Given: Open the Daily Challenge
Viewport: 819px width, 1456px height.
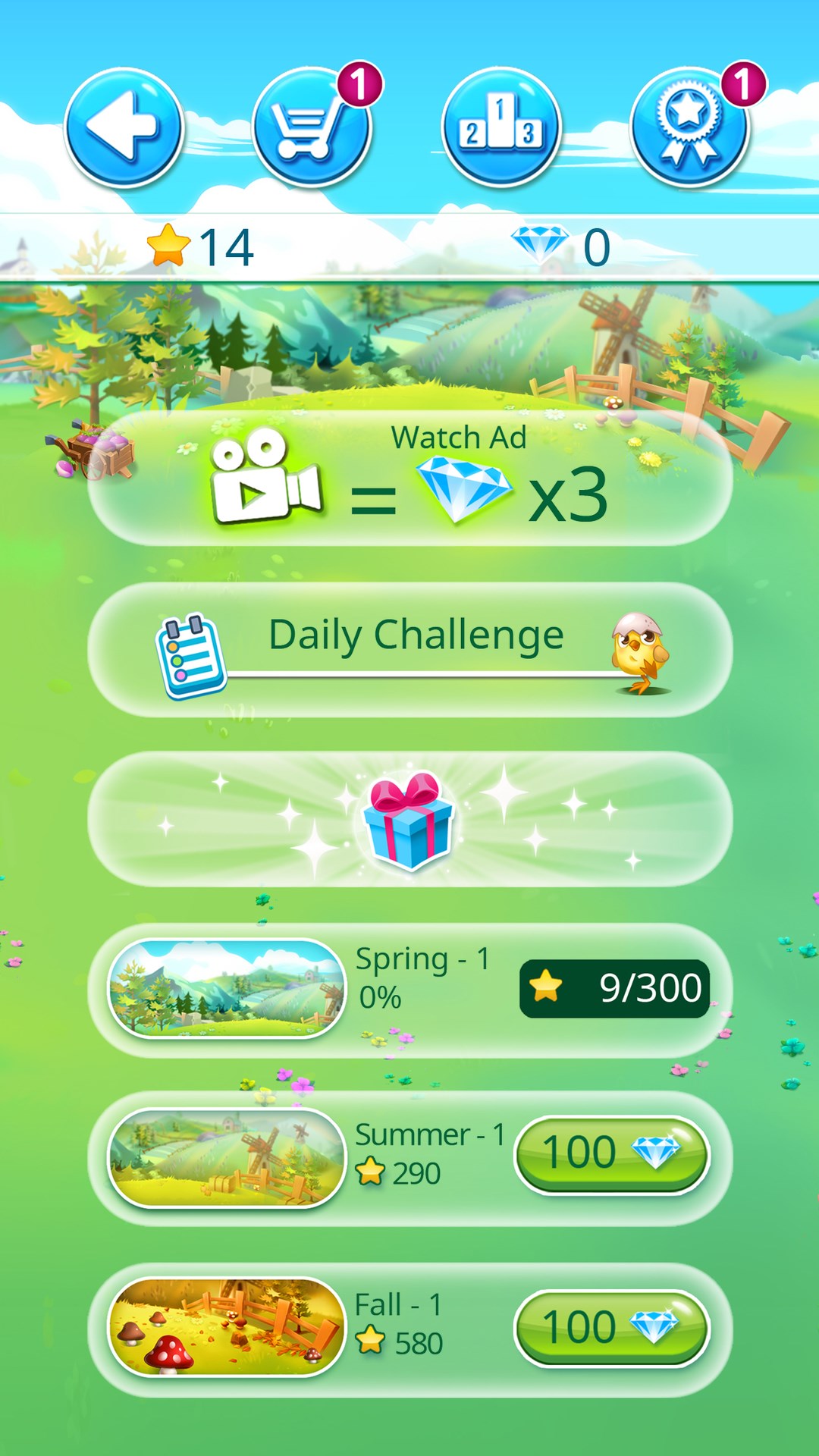Looking at the screenshot, I should [x=409, y=650].
